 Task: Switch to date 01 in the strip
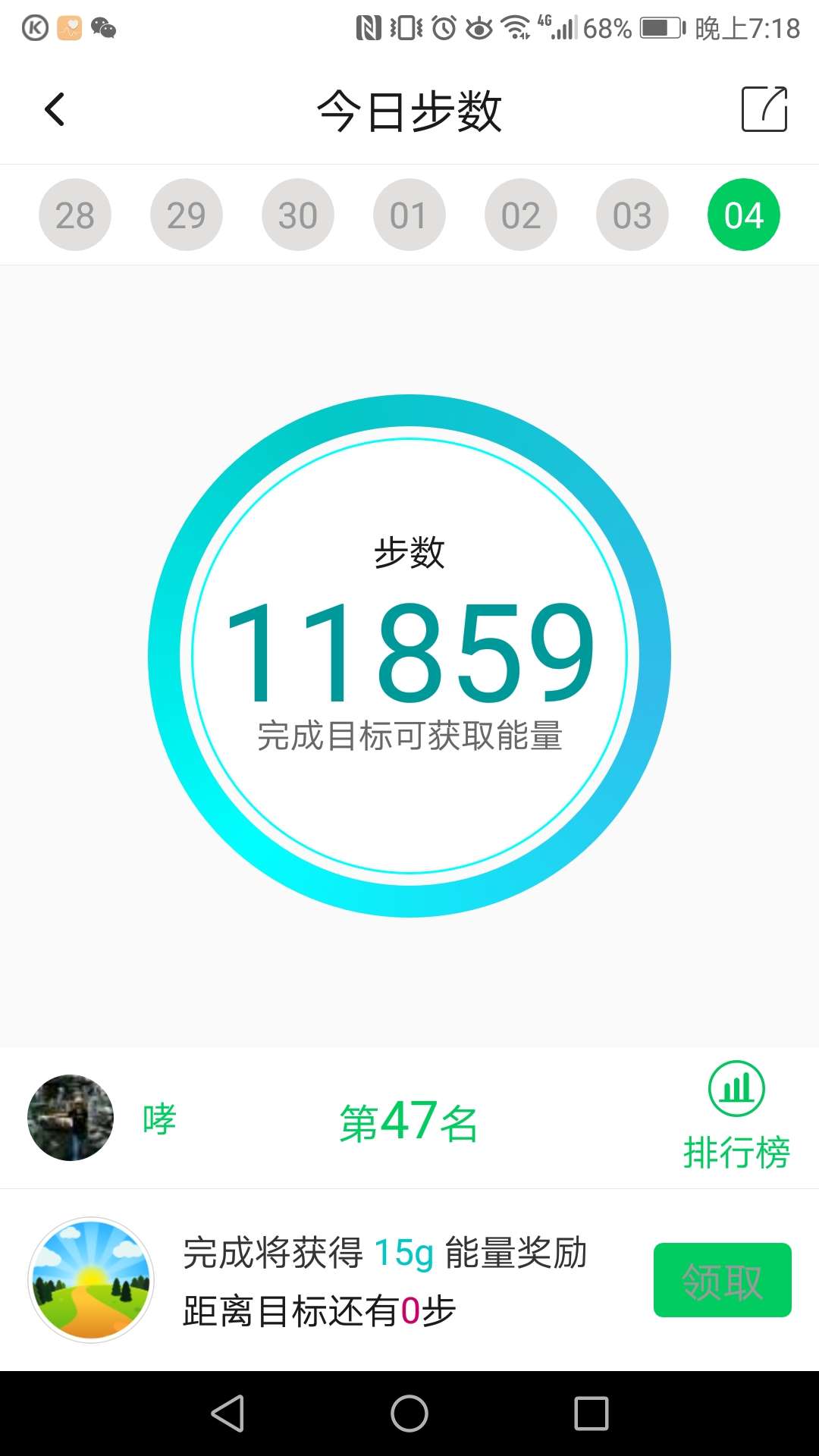(x=409, y=214)
